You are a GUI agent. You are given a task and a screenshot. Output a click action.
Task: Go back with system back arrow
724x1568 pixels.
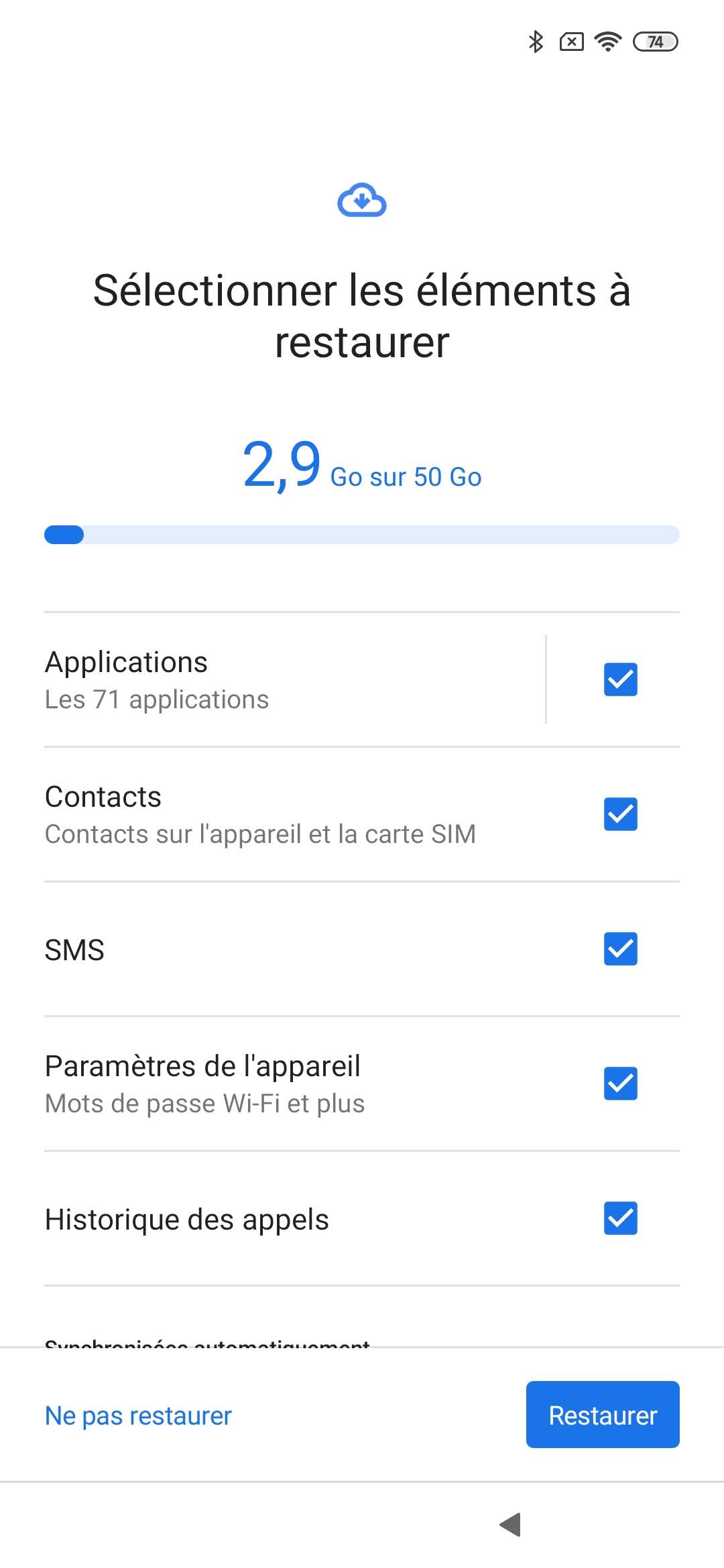click(511, 1524)
